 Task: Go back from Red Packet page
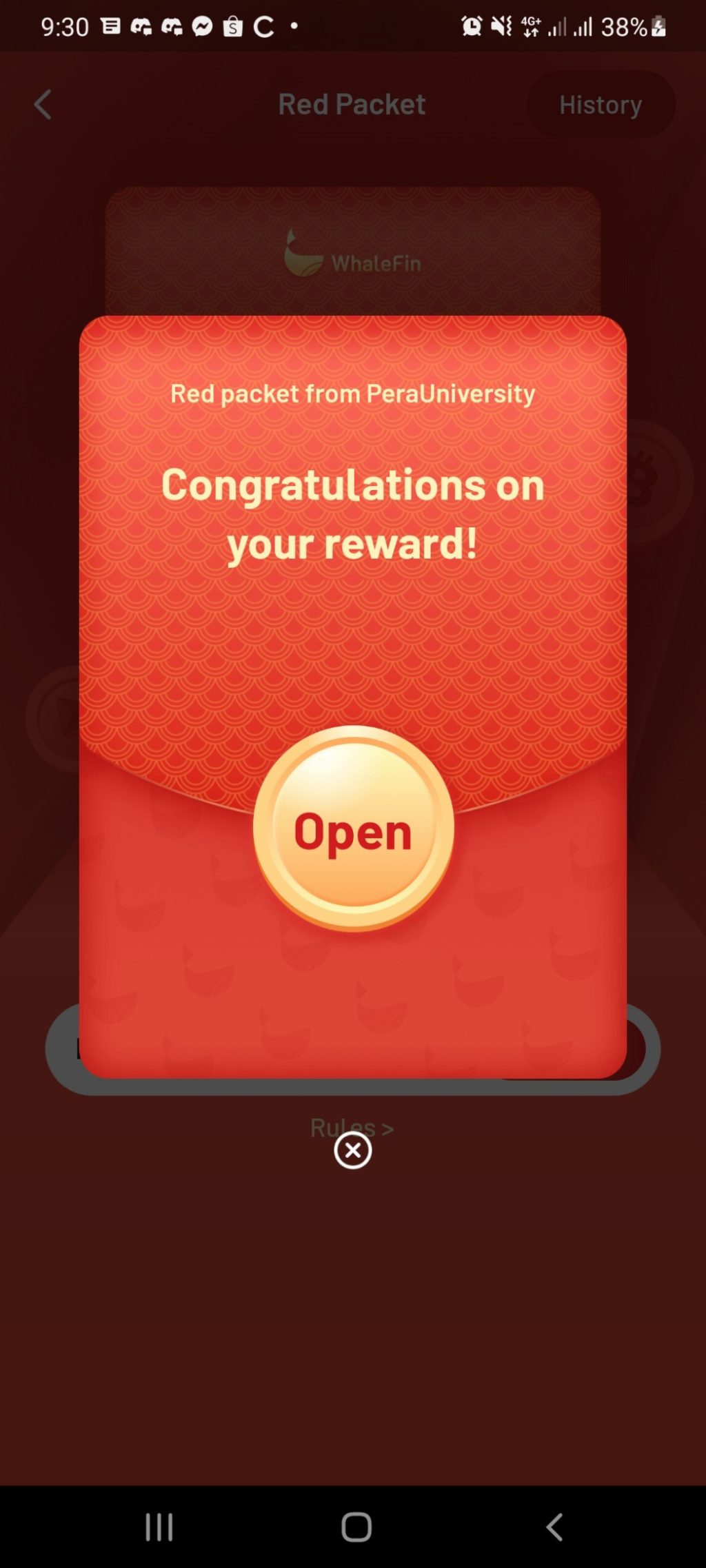click(x=43, y=105)
